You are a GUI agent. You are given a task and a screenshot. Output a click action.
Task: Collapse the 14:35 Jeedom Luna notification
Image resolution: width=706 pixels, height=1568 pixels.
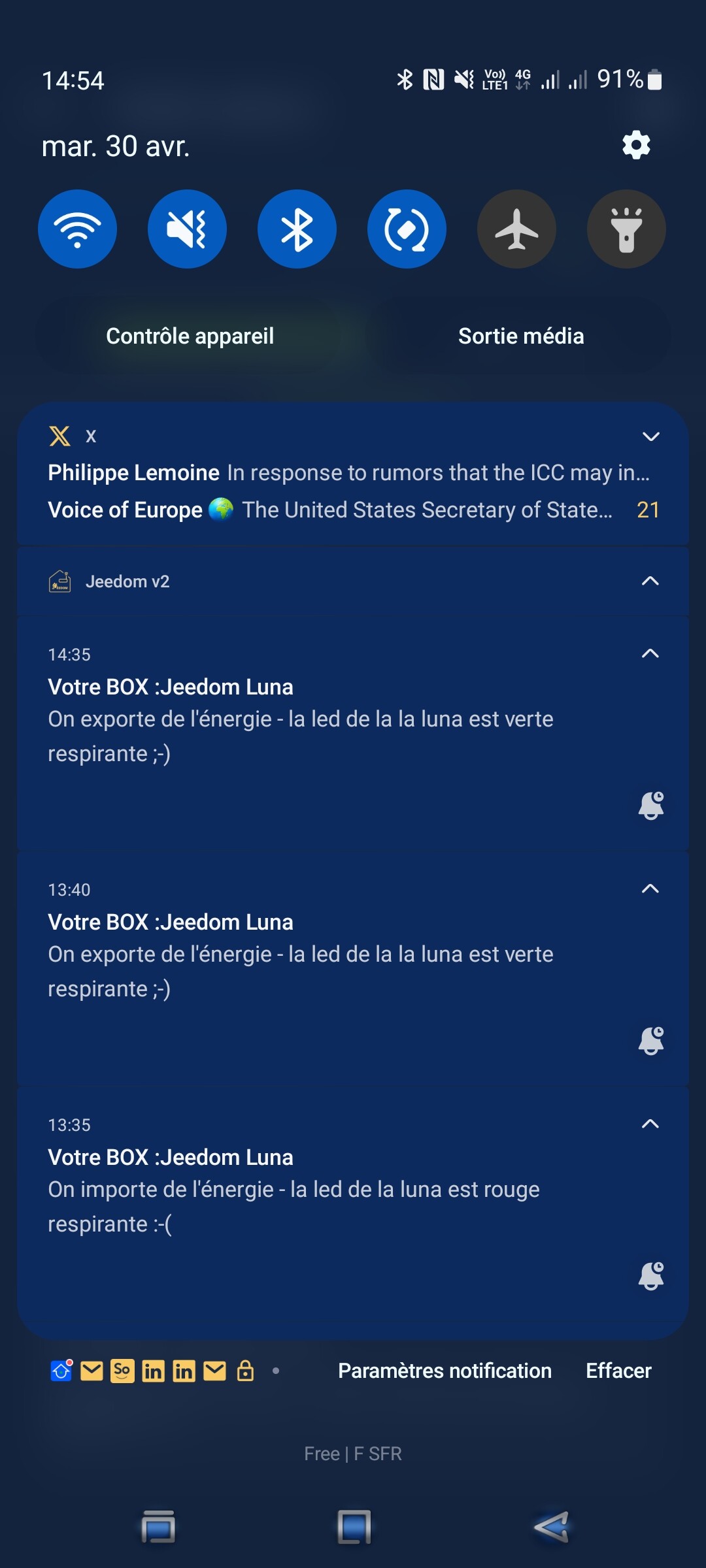point(649,652)
